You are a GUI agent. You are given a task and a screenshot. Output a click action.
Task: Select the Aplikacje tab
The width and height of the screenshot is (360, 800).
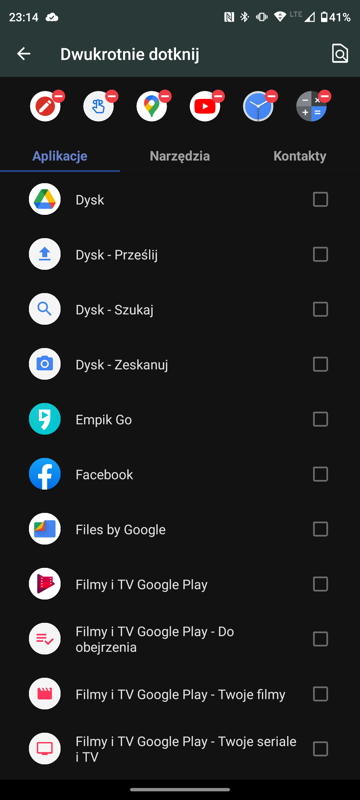(x=60, y=156)
